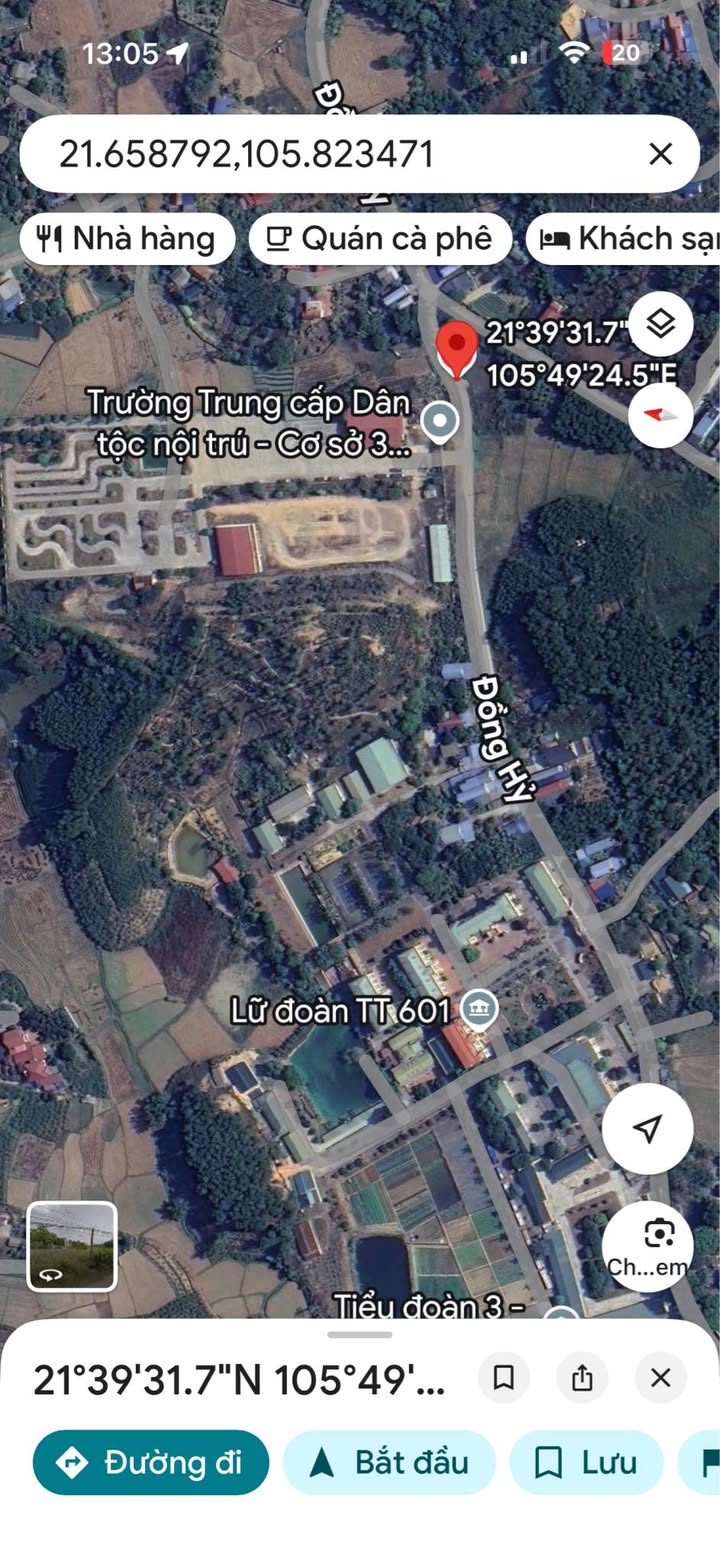Bookmark this location in the panel header
The width and height of the screenshot is (720, 1564).
[504, 1379]
